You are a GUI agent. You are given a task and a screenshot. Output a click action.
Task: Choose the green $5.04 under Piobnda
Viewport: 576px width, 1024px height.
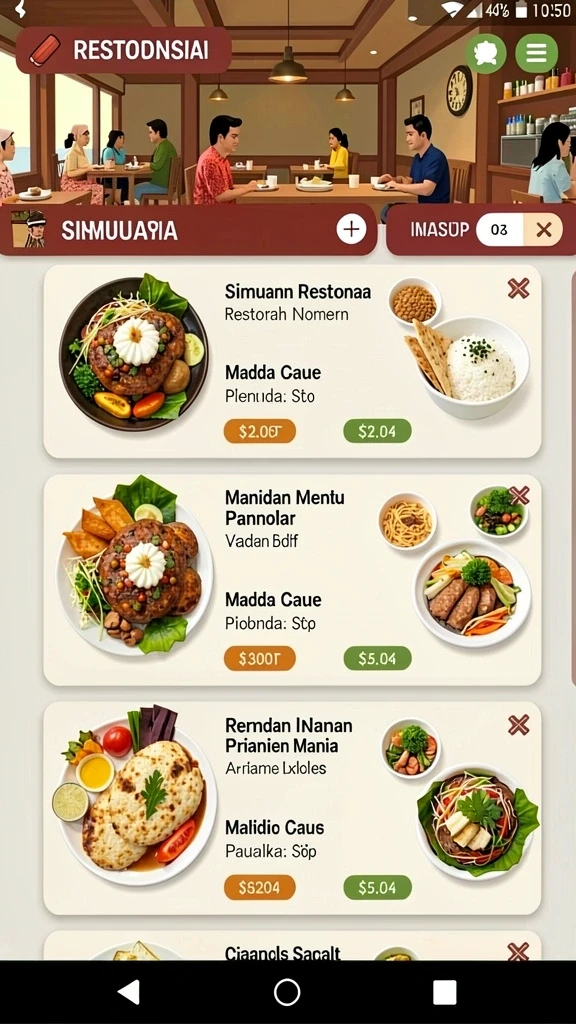coord(377,658)
